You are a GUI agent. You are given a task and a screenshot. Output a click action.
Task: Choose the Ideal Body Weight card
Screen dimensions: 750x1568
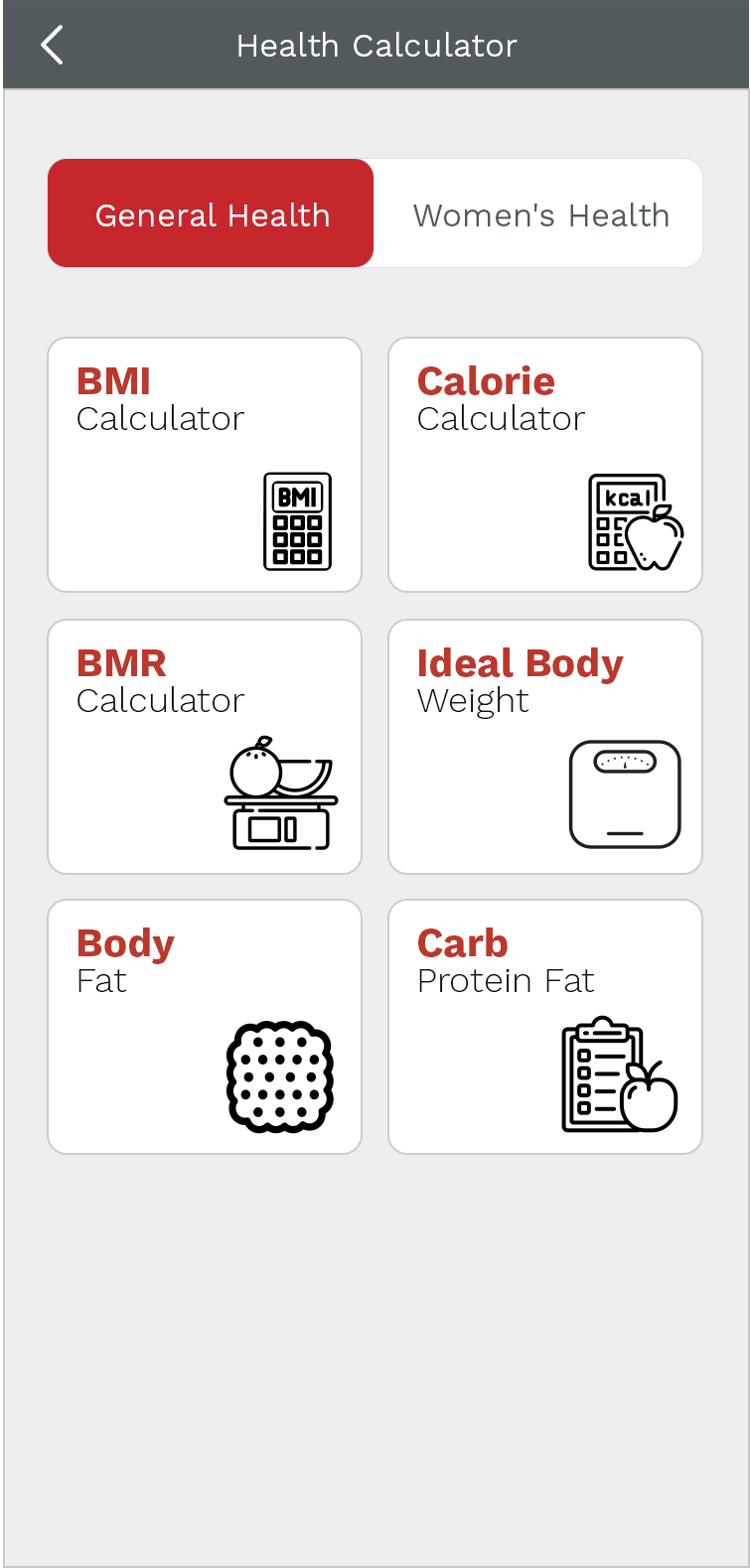(x=545, y=747)
